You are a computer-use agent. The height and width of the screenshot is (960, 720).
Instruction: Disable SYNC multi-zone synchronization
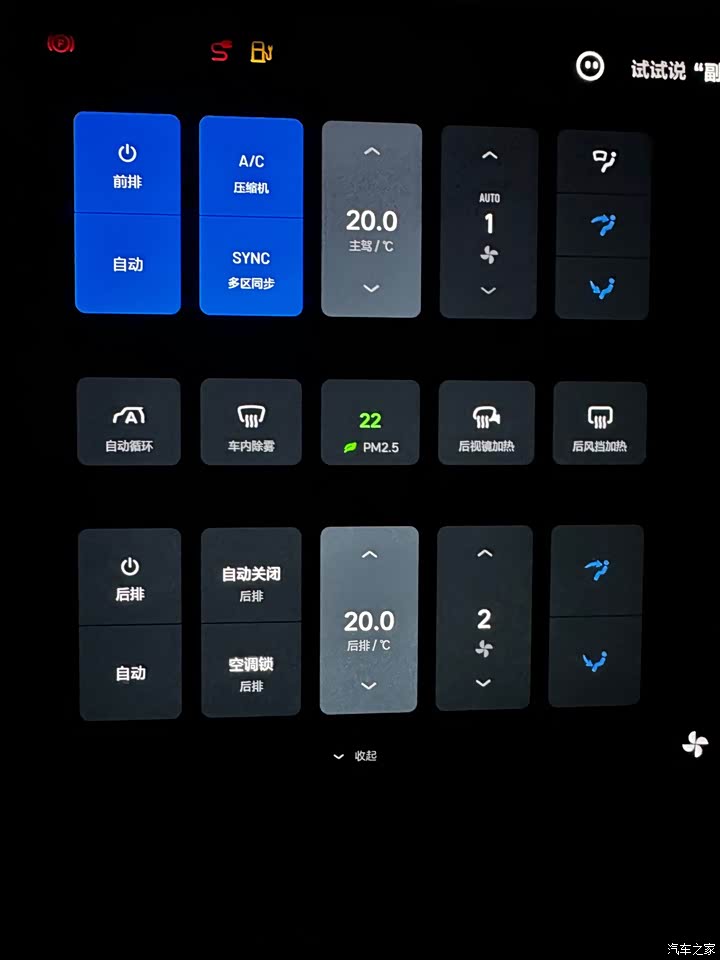click(x=251, y=268)
